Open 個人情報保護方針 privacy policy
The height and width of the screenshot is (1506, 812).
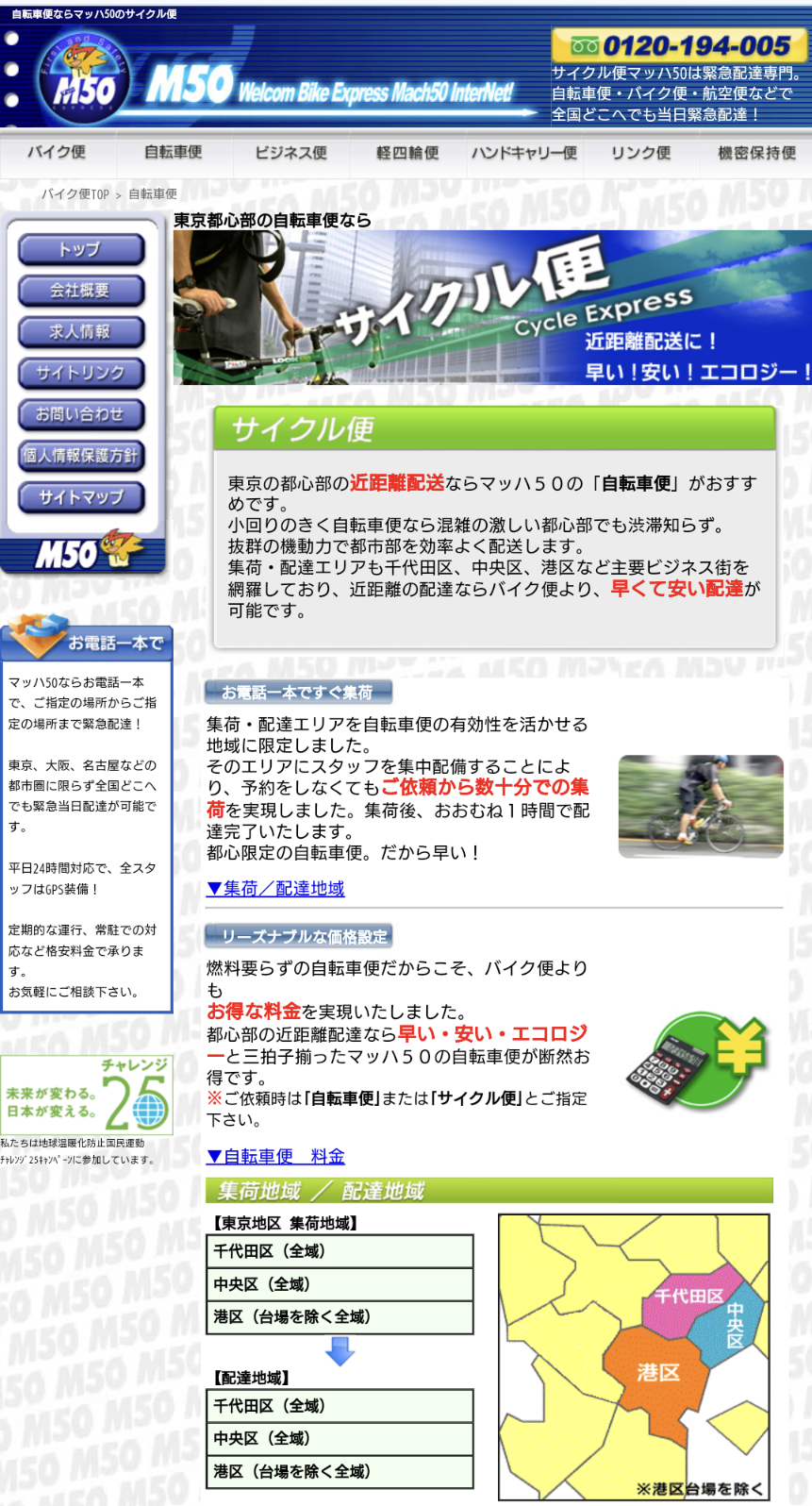pos(81,456)
